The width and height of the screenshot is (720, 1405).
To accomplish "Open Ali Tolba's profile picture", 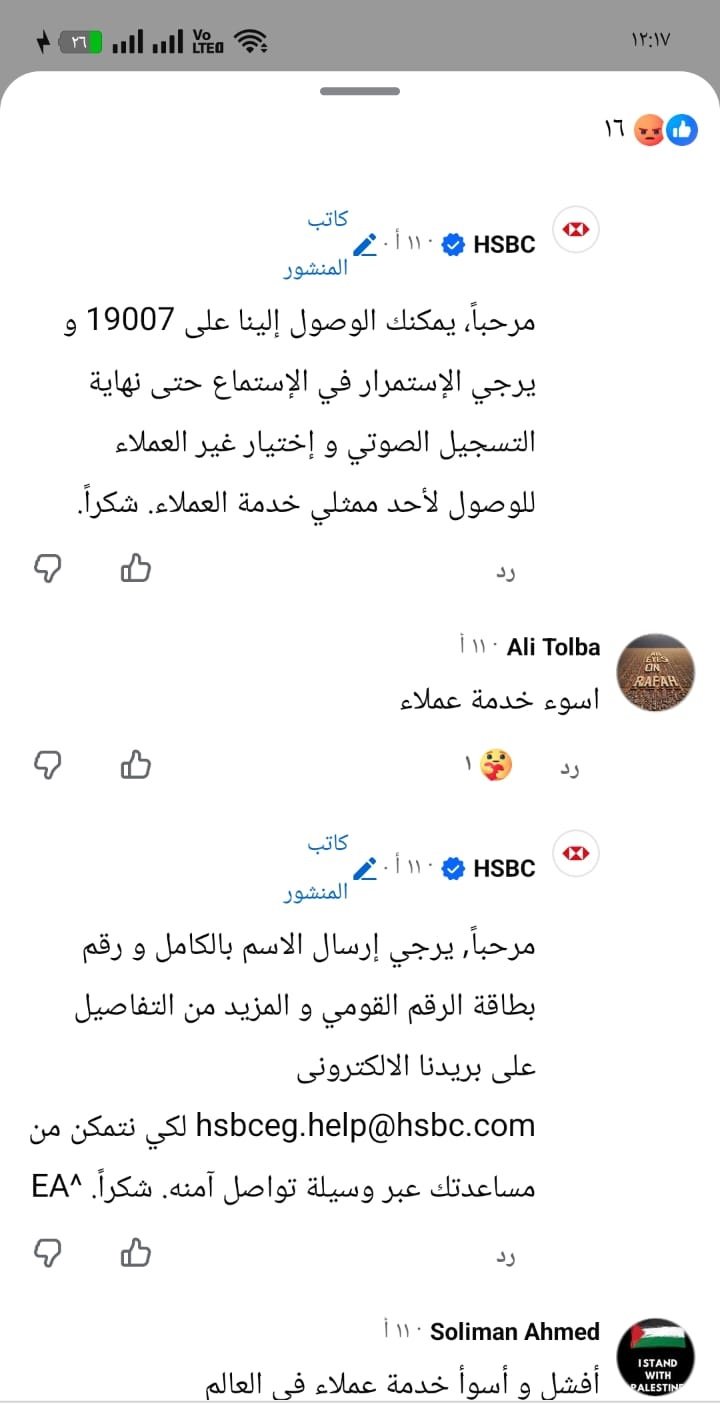I will click(x=656, y=673).
